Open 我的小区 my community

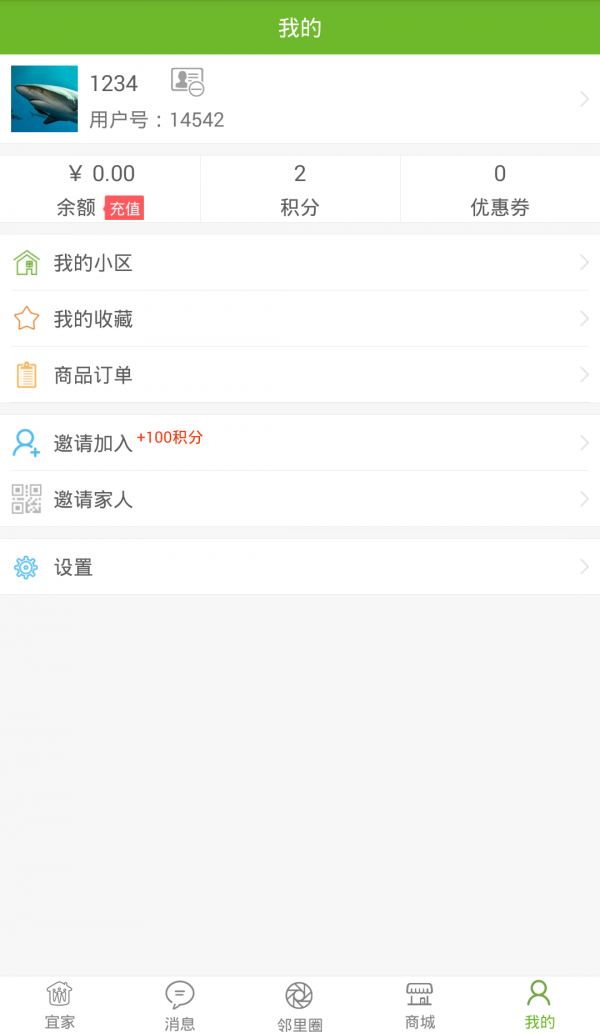point(300,263)
